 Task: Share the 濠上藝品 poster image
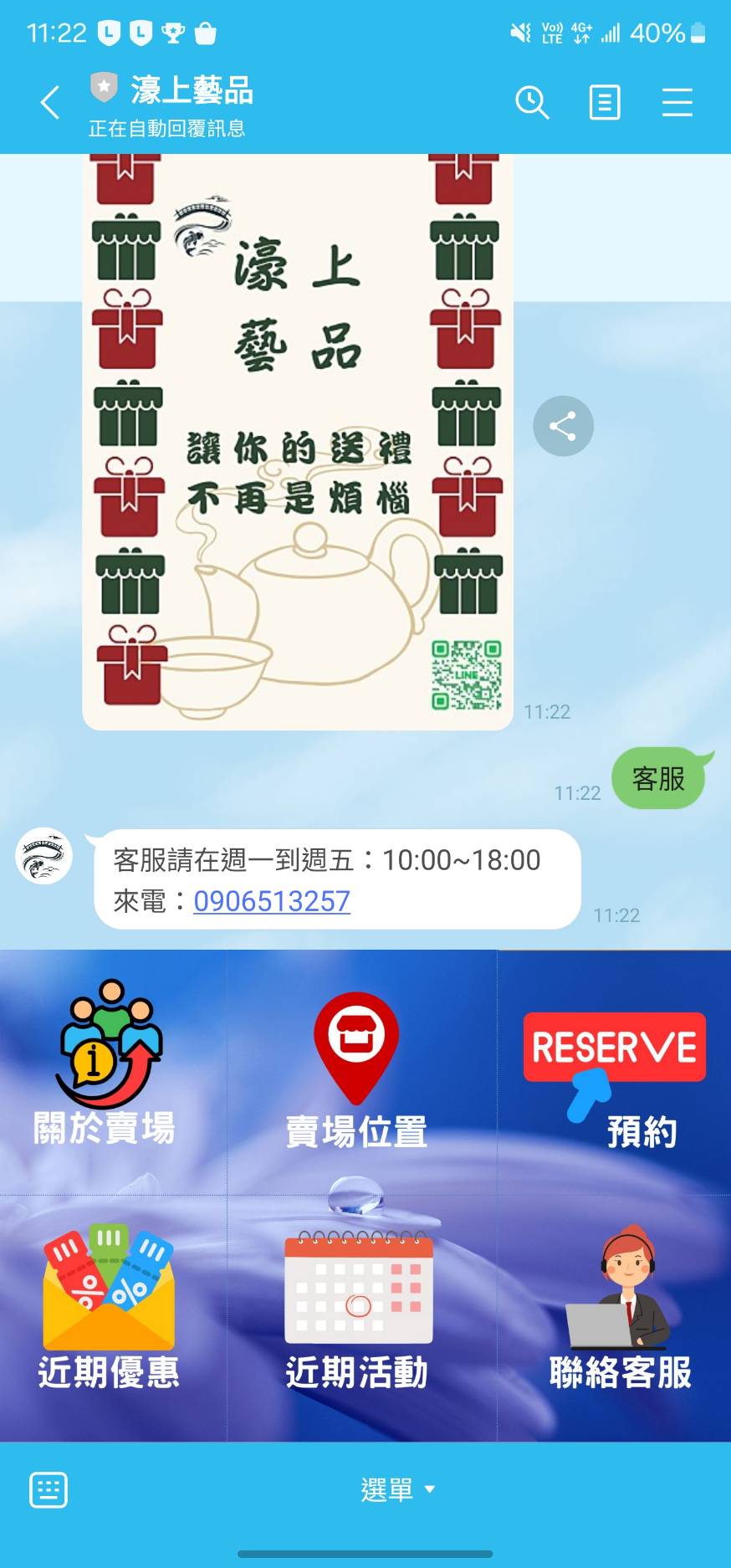pyautogui.click(x=563, y=426)
